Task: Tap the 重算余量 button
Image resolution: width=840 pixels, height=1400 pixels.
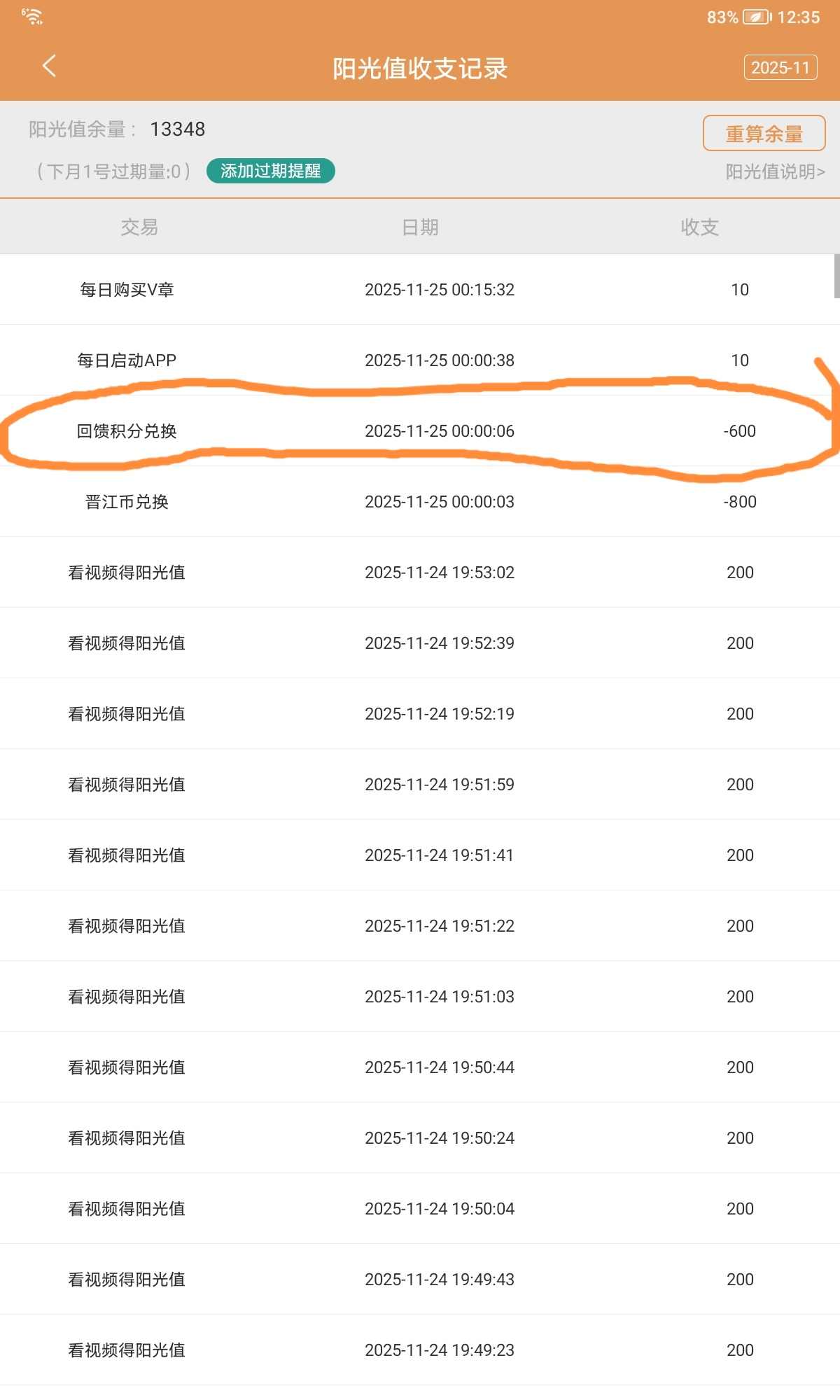Action: click(764, 133)
